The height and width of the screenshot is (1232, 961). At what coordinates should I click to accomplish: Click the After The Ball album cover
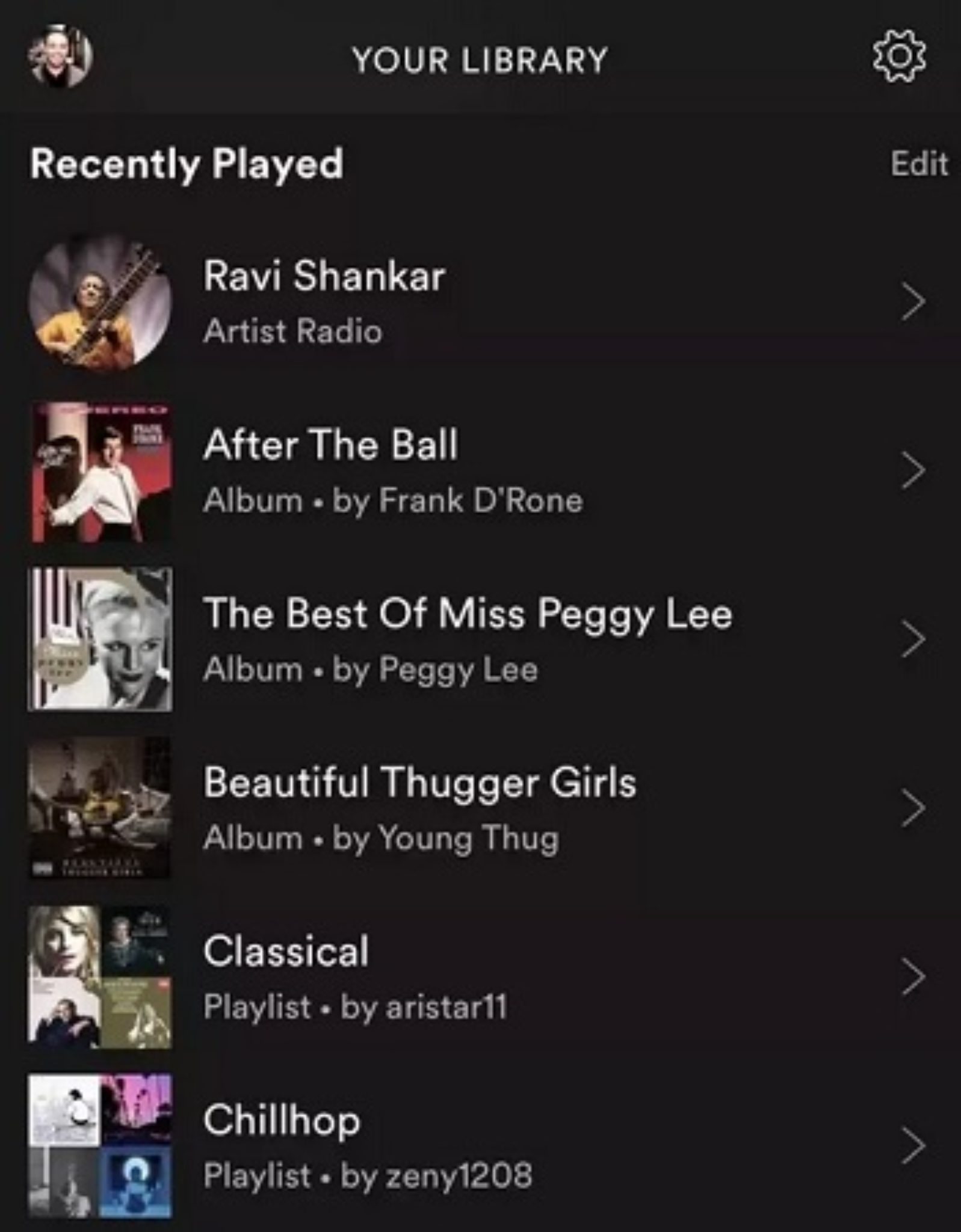coord(100,472)
